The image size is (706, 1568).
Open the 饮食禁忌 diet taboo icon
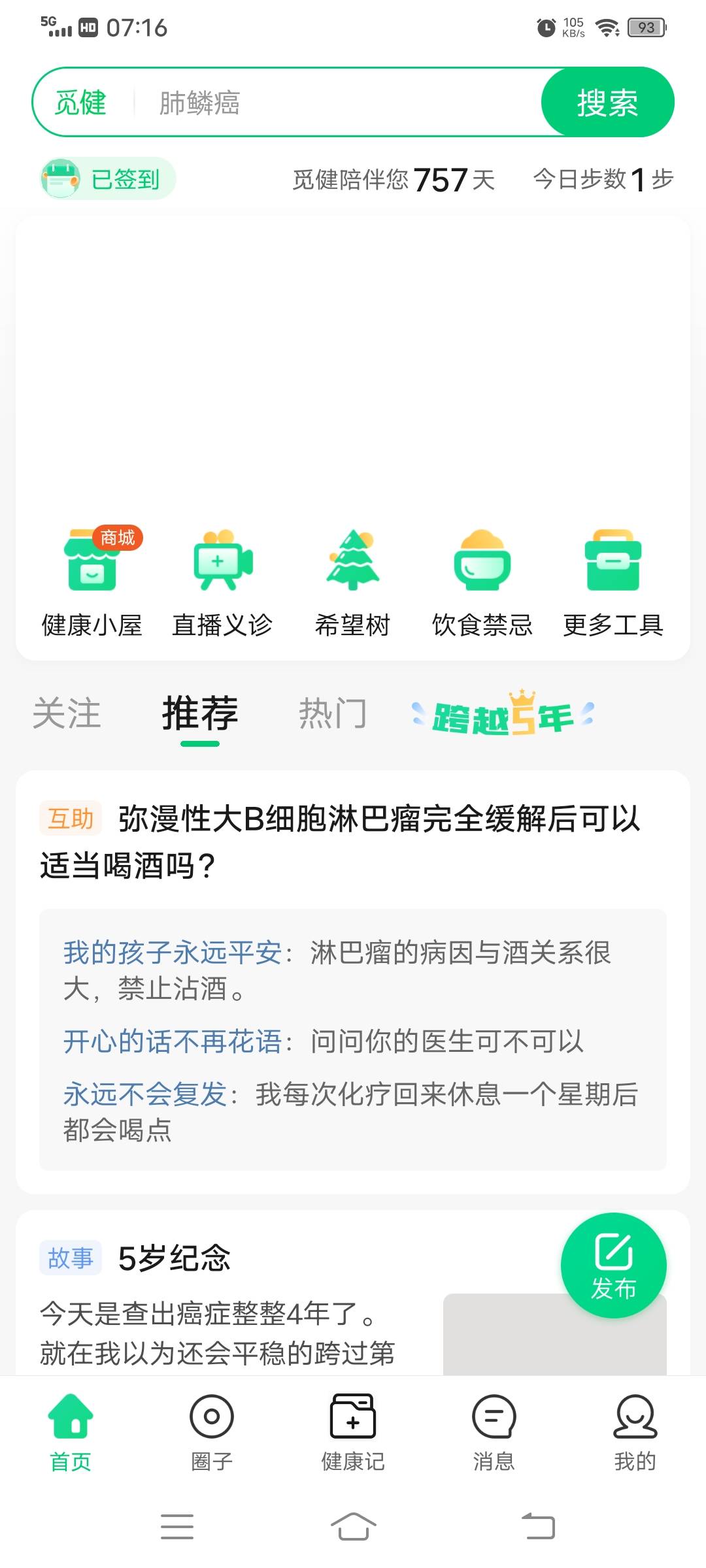(x=484, y=581)
